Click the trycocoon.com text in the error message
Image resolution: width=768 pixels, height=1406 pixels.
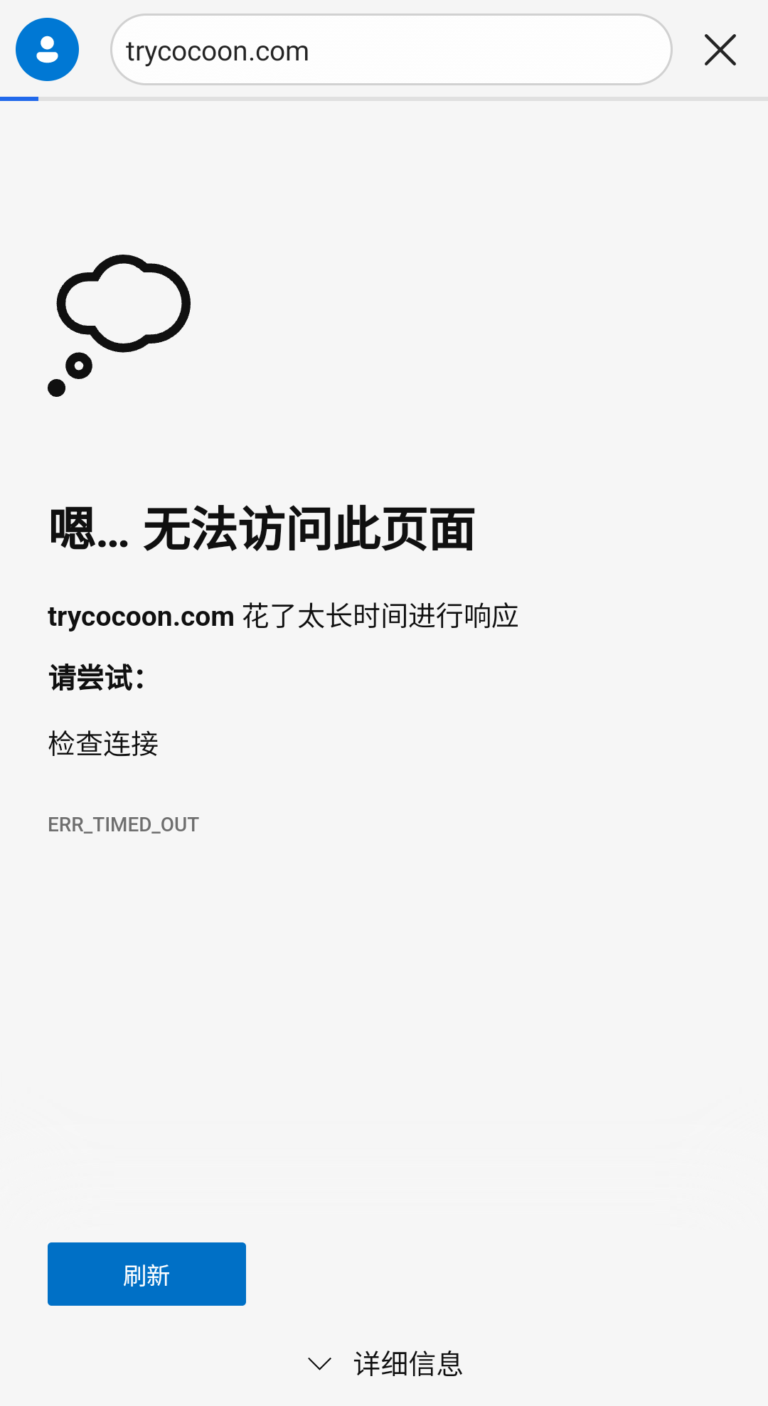pos(140,616)
